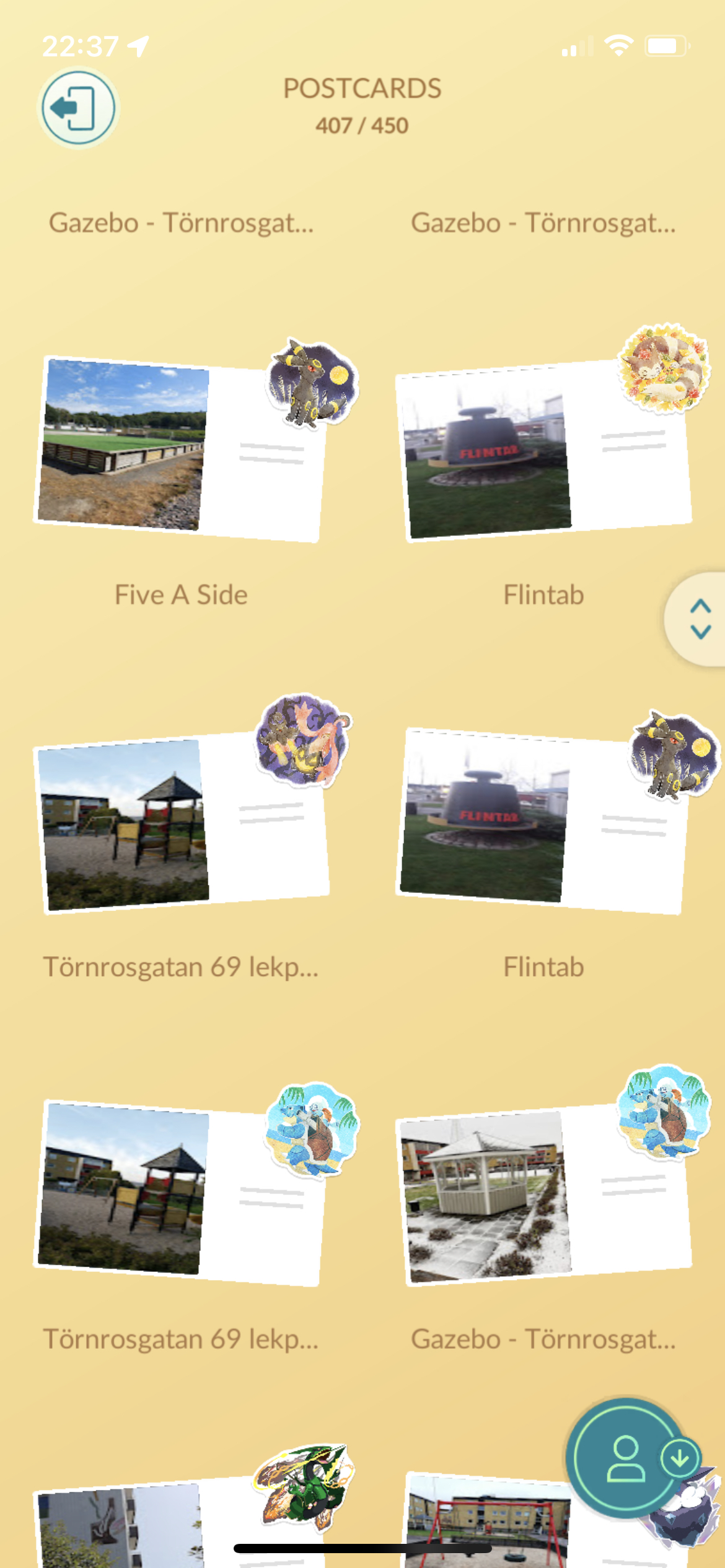Toggle the jump-to-bottom chevron on the scroll widget
The image size is (725, 1568).
coord(700,632)
